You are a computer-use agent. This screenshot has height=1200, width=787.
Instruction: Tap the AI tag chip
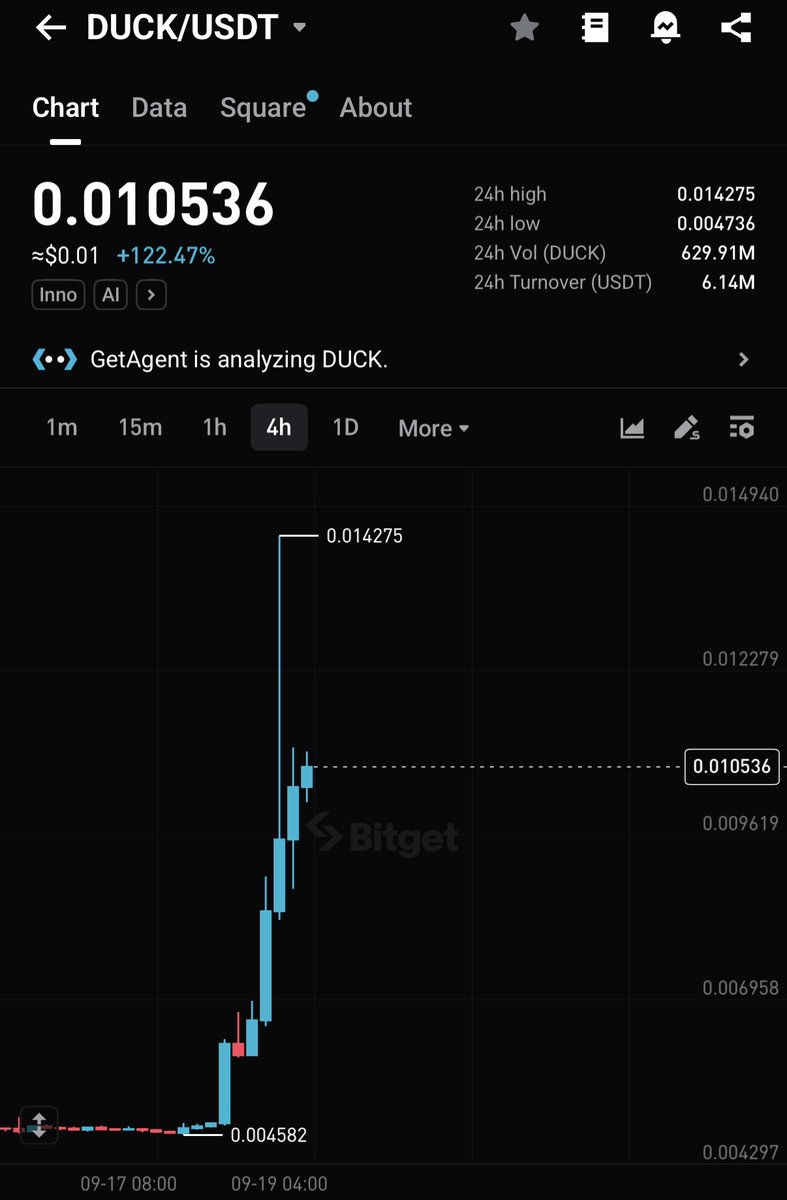click(x=110, y=295)
